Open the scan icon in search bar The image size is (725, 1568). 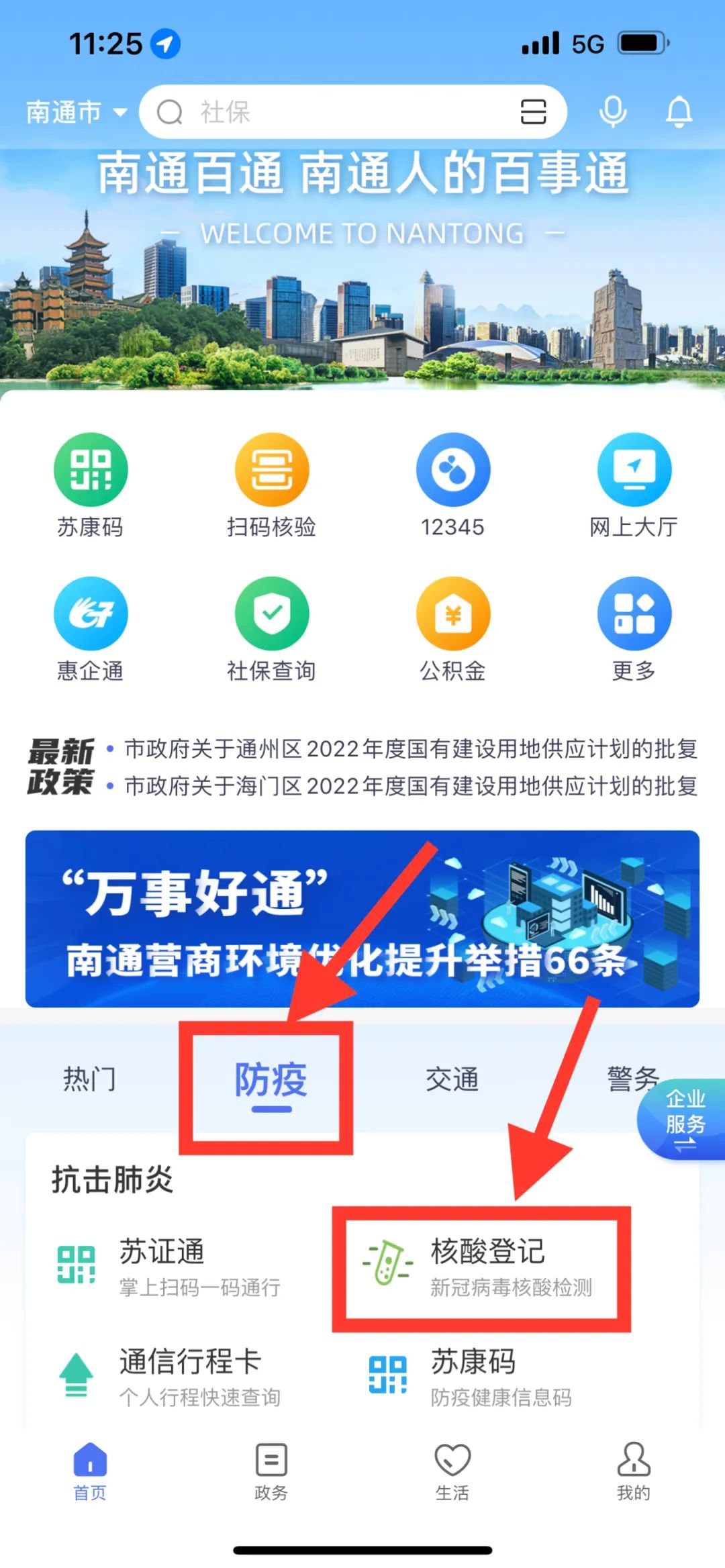click(x=533, y=112)
